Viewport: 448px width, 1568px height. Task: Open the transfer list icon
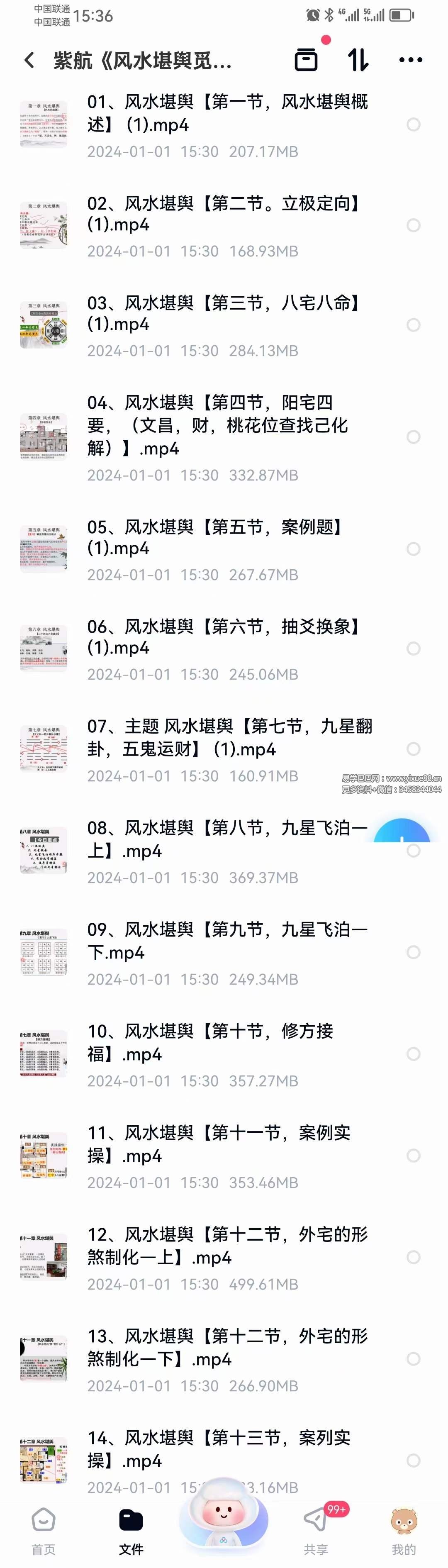306,60
